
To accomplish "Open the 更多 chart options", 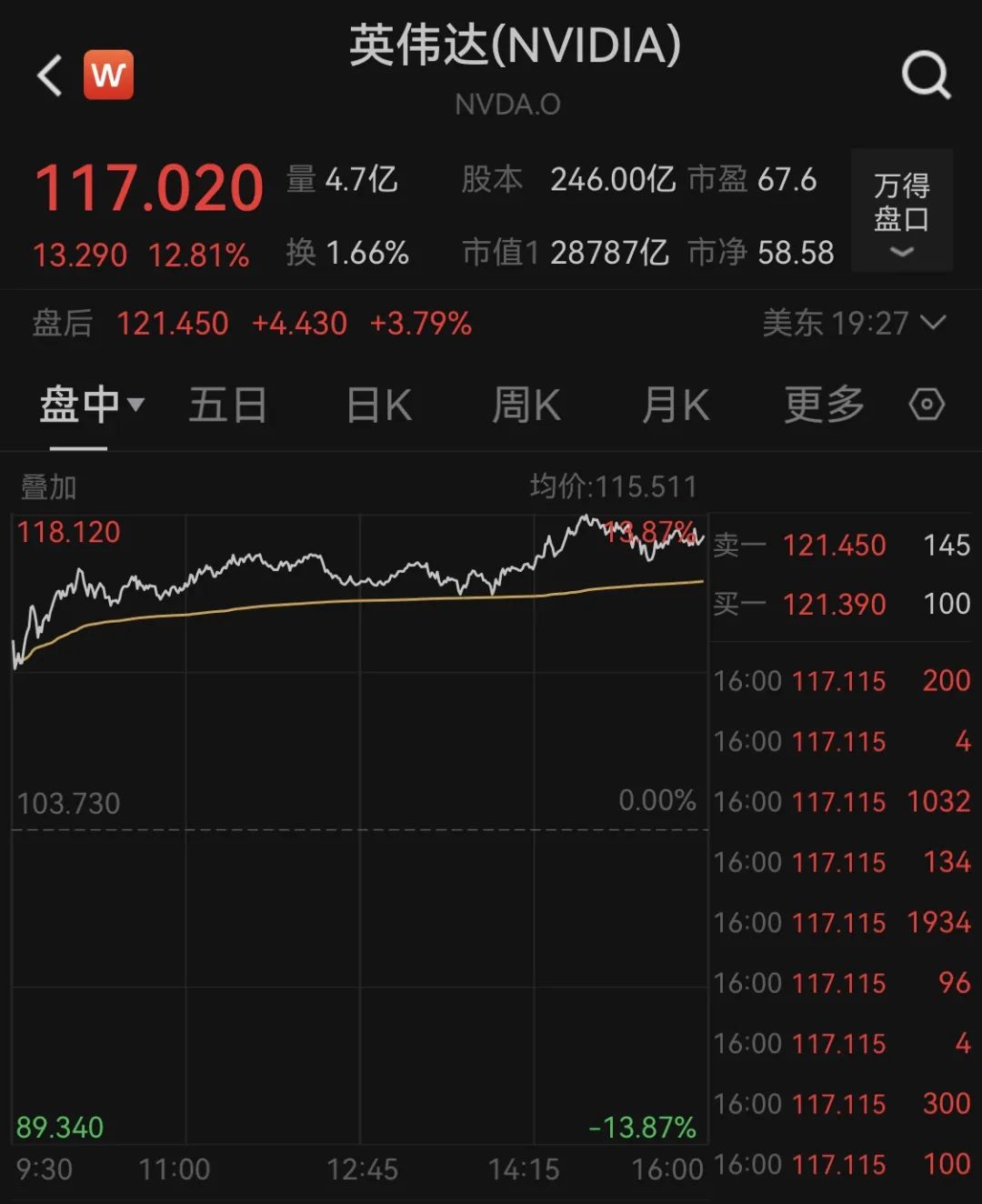I will (x=824, y=406).
